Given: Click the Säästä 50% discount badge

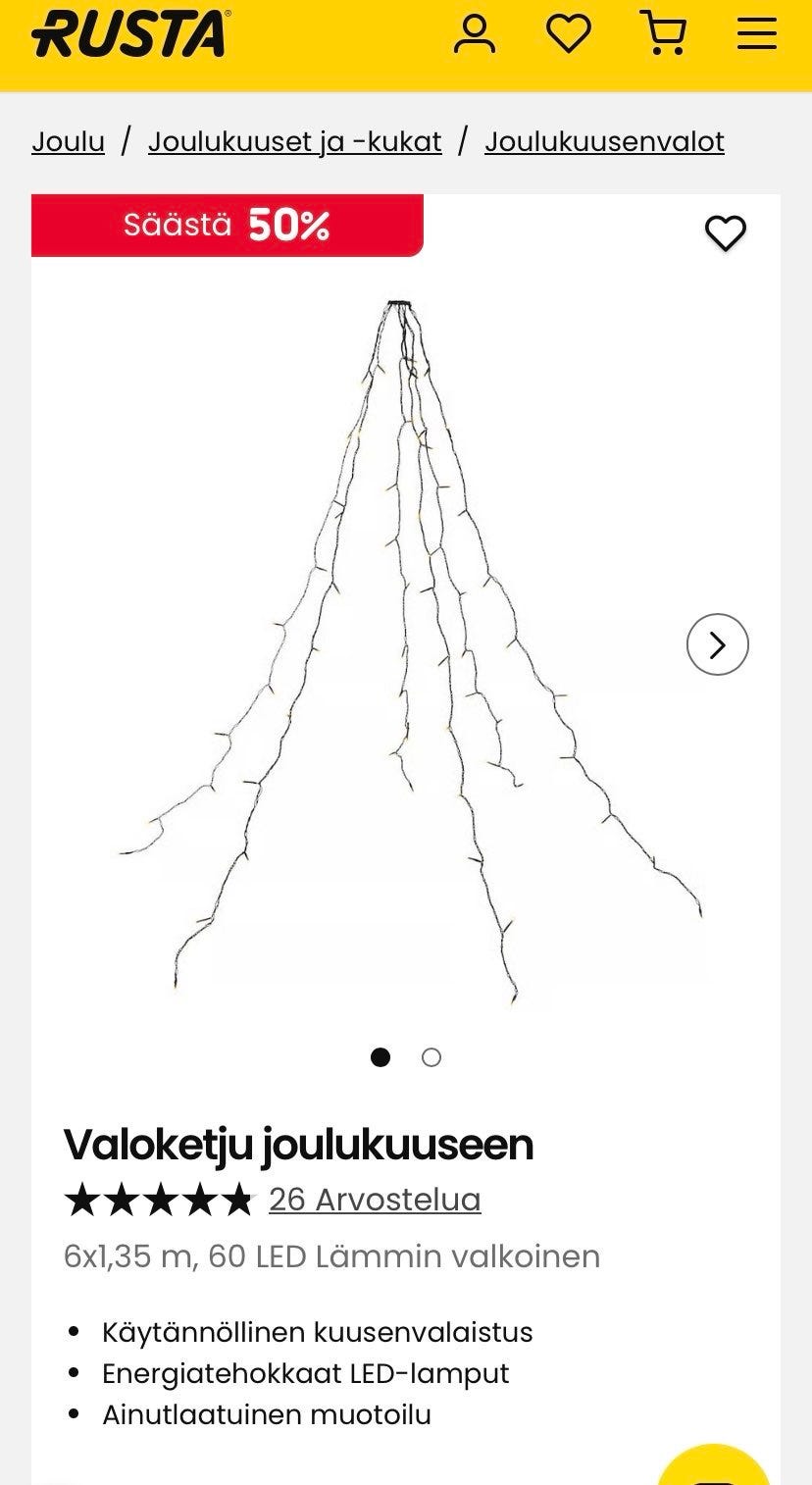Looking at the screenshot, I should point(226,228).
